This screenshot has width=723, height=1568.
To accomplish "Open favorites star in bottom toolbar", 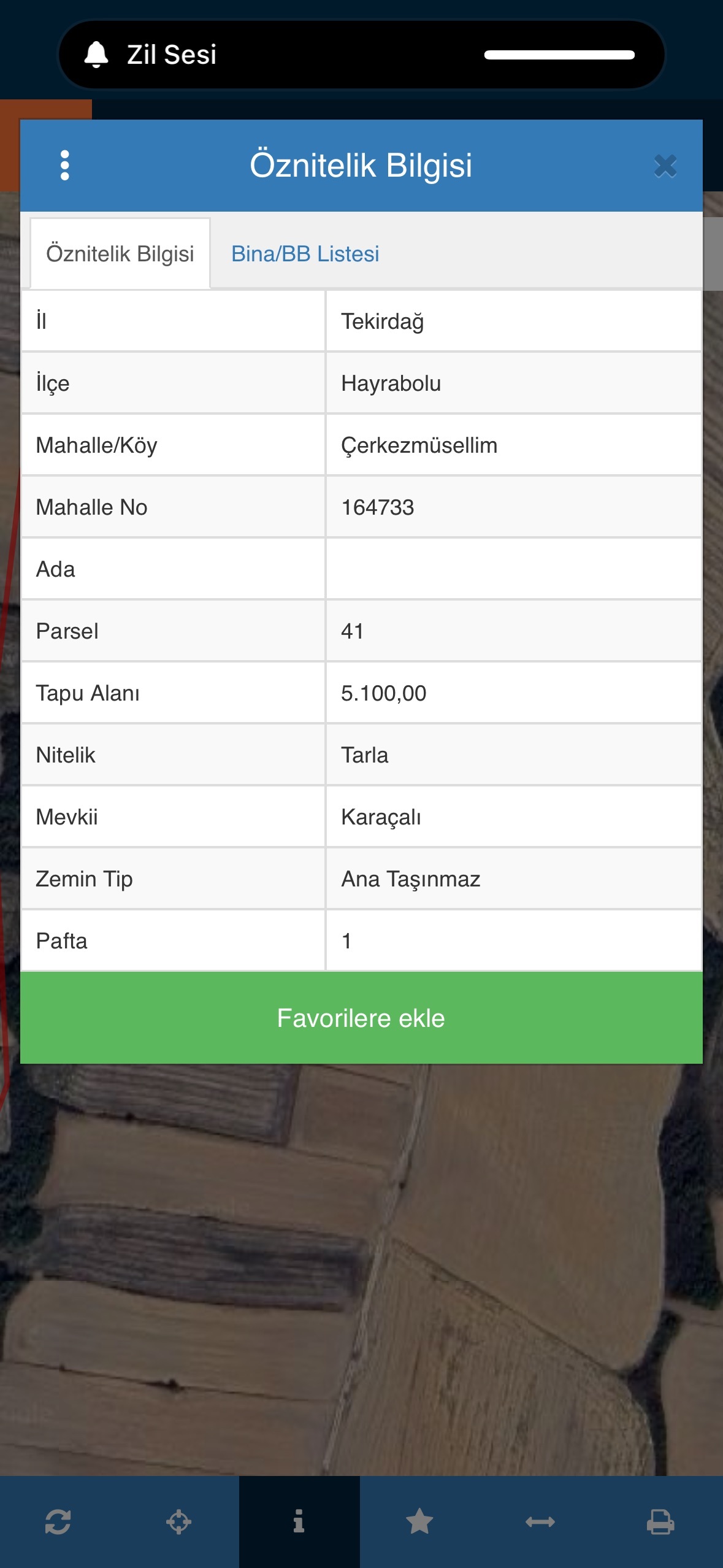I will click(419, 1521).
